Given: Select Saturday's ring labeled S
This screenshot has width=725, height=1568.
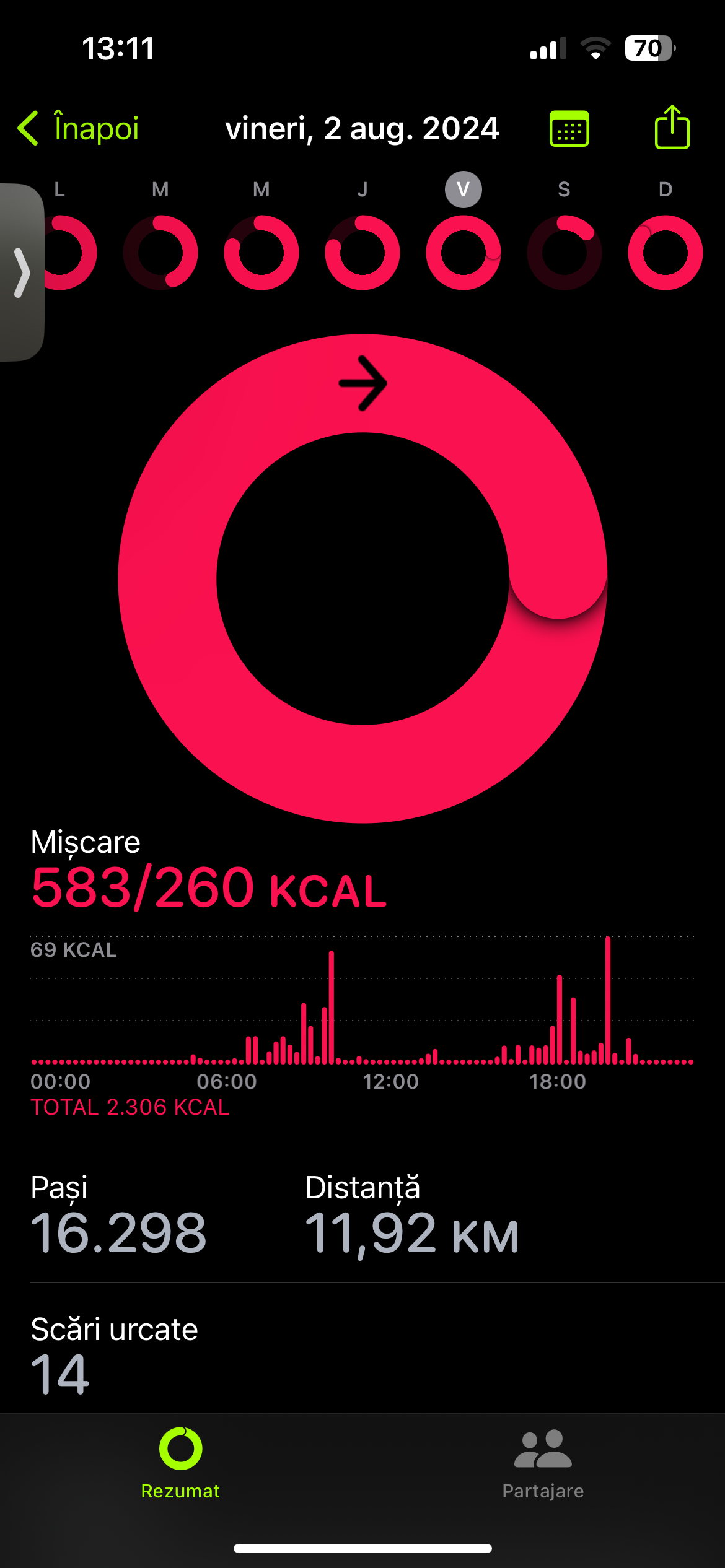Looking at the screenshot, I should click(564, 252).
